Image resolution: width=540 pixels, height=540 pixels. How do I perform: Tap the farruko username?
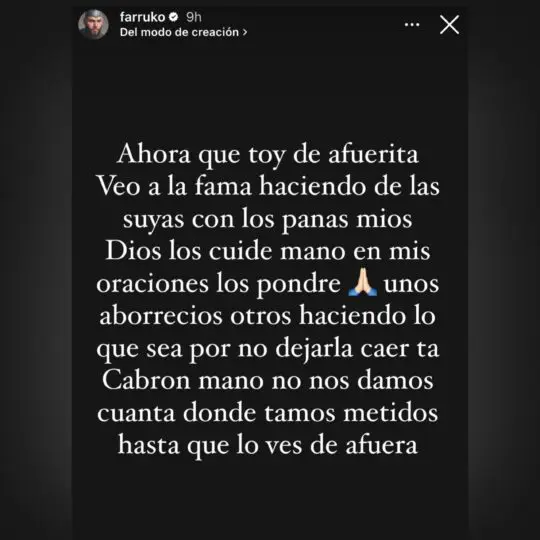click(x=142, y=17)
